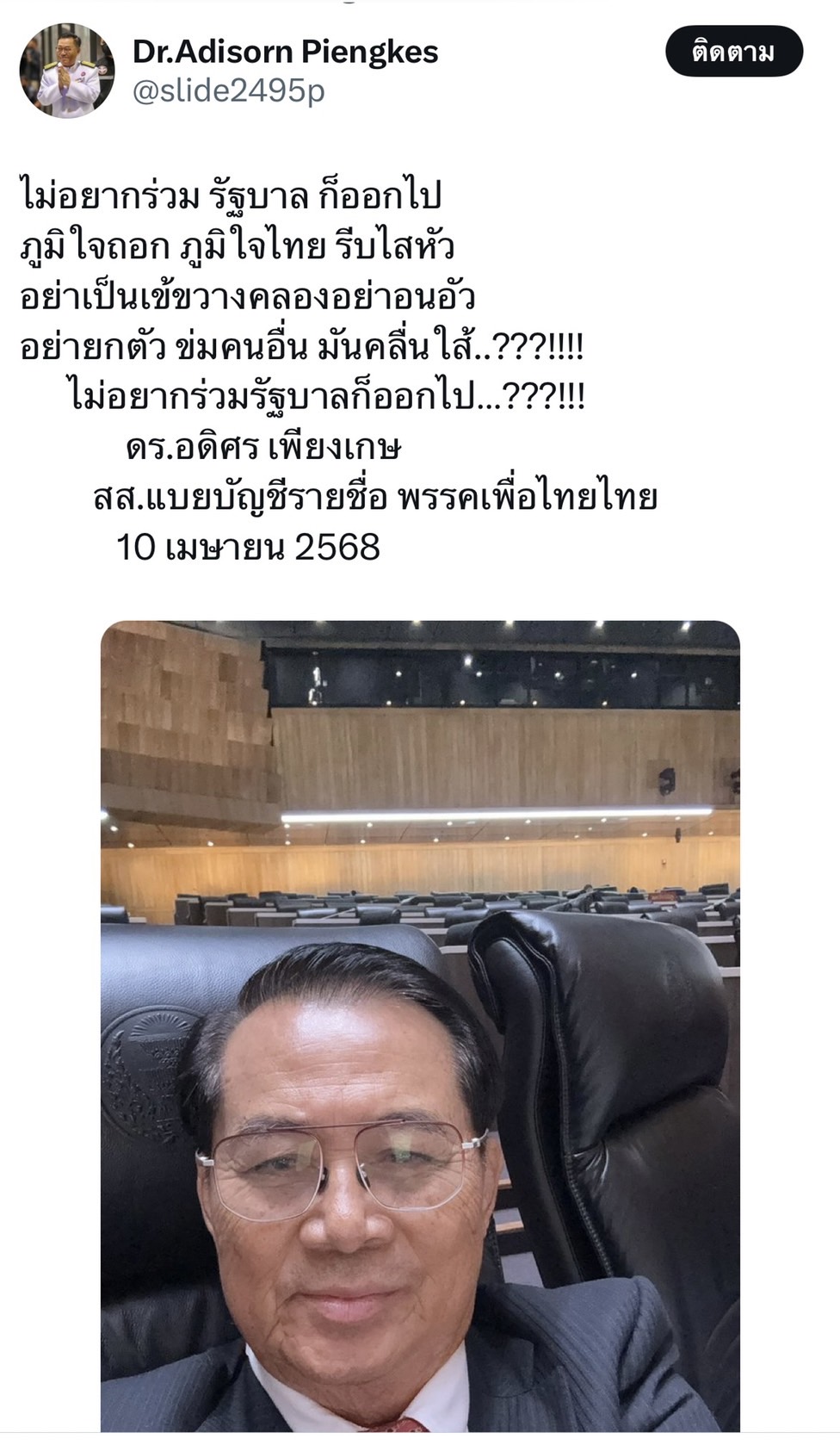Open the attached photo in the tweet
Image resolution: width=840 pixels, height=1445 pixels.
[420, 1025]
